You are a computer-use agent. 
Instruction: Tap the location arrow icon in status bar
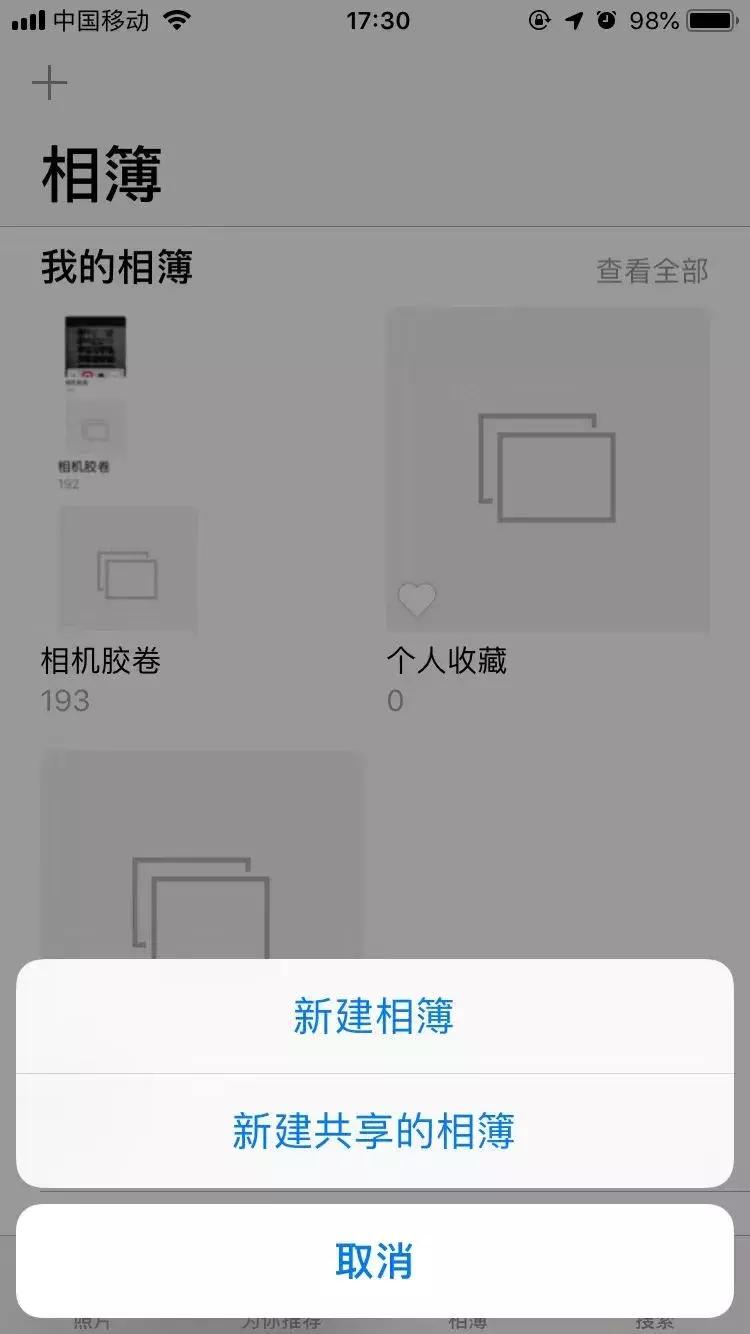click(572, 20)
